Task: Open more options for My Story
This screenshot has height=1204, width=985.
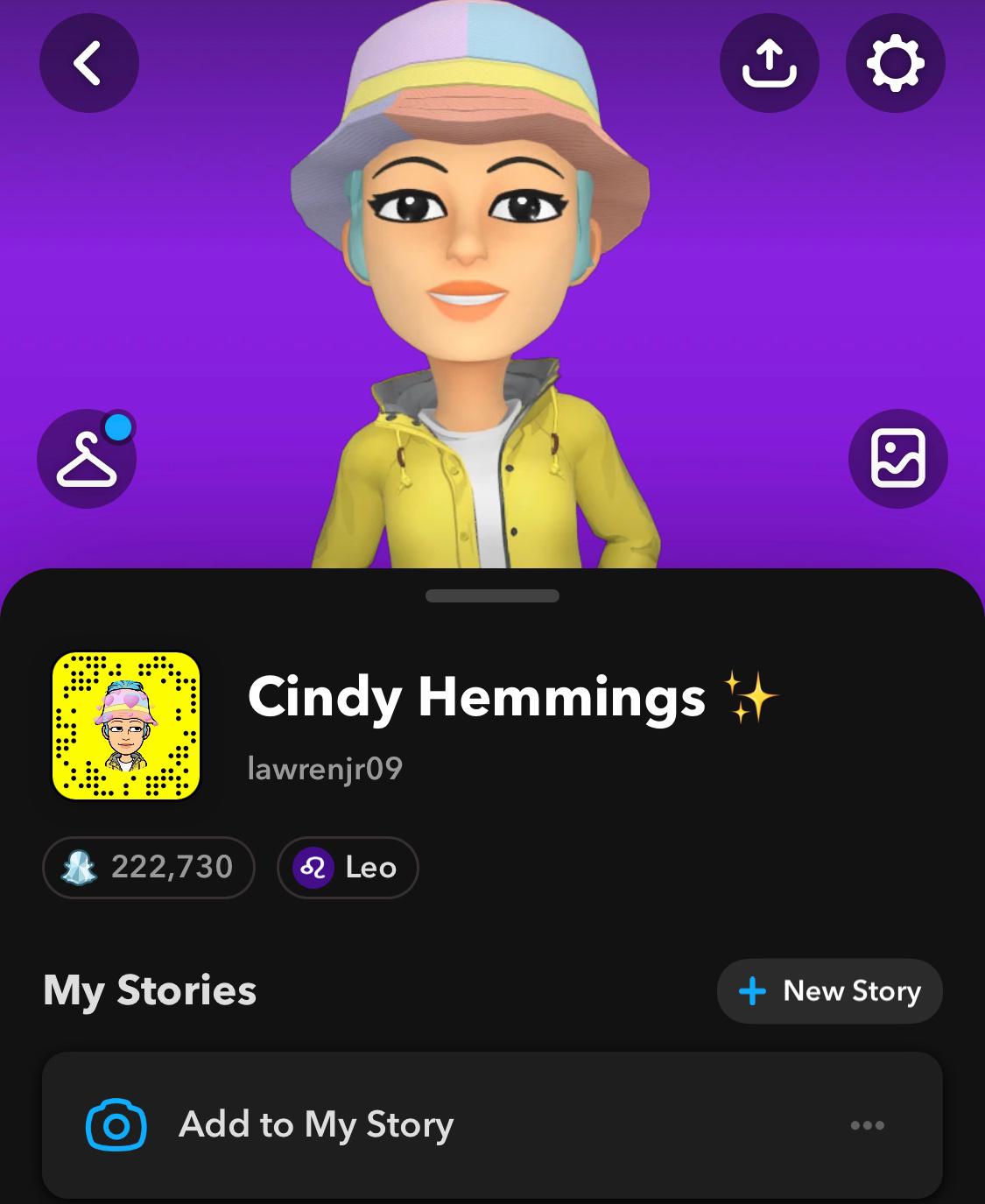Action: click(x=867, y=1125)
